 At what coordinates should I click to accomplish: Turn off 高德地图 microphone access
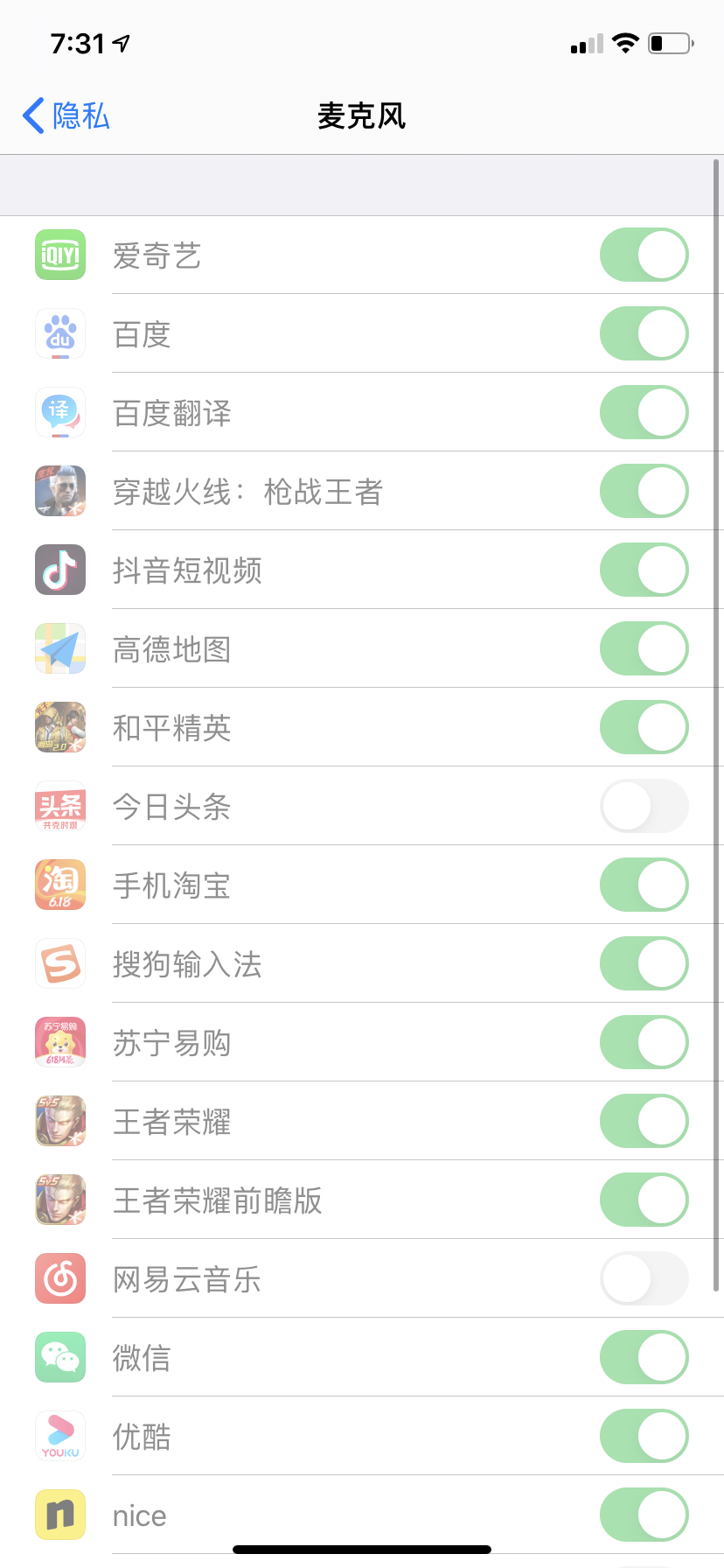pyautogui.click(x=644, y=648)
